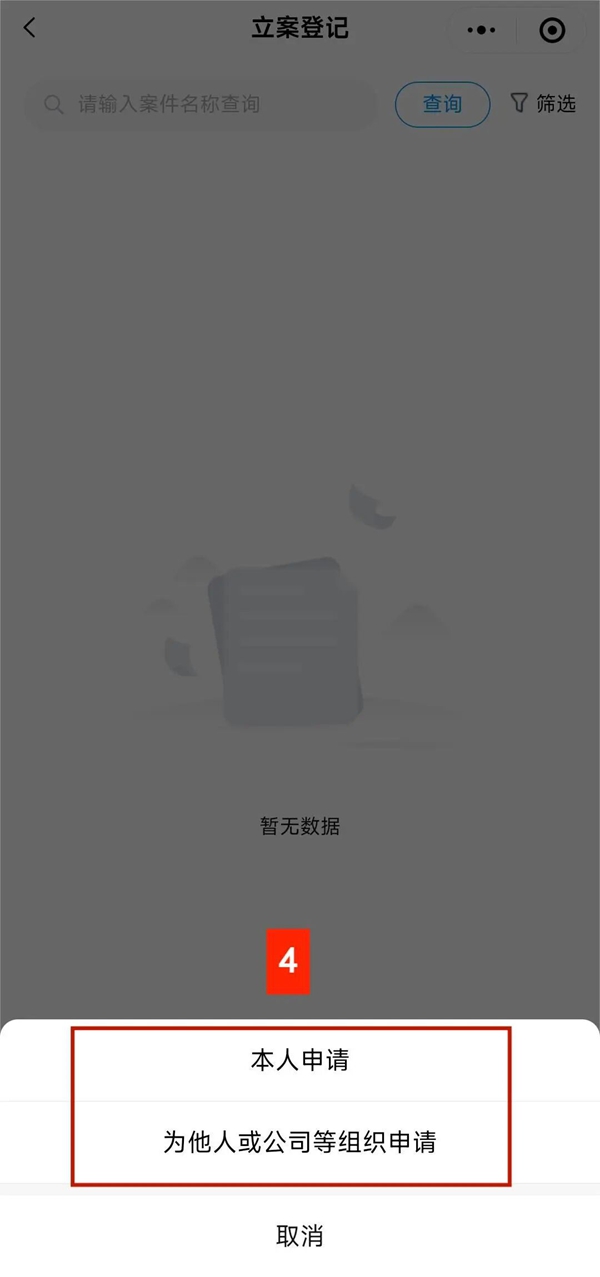The width and height of the screenshot is (600, 1277).
Task: Go back with the top-left arrow
Action: pyautogui.click(x=29, y=29)
